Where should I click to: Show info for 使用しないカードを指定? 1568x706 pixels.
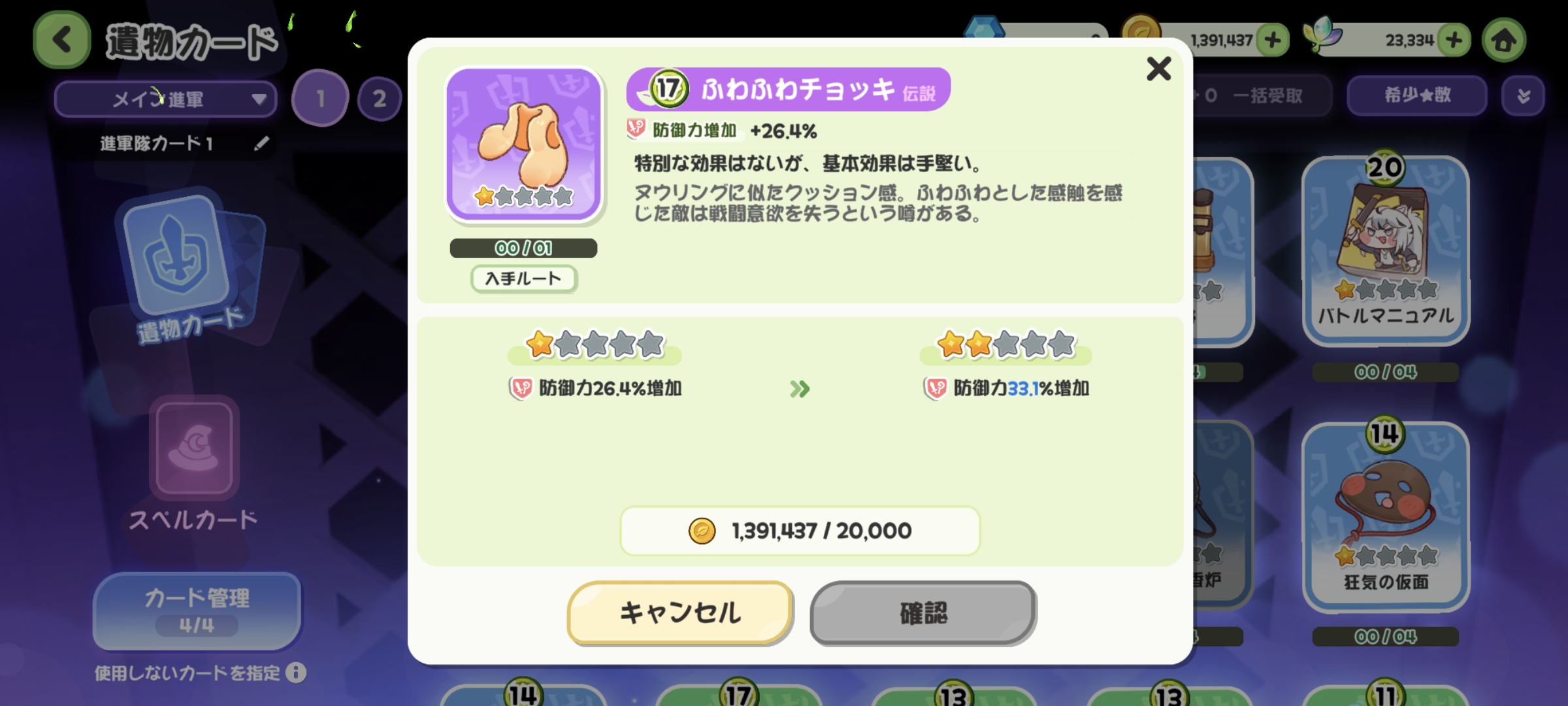[296, 673]
